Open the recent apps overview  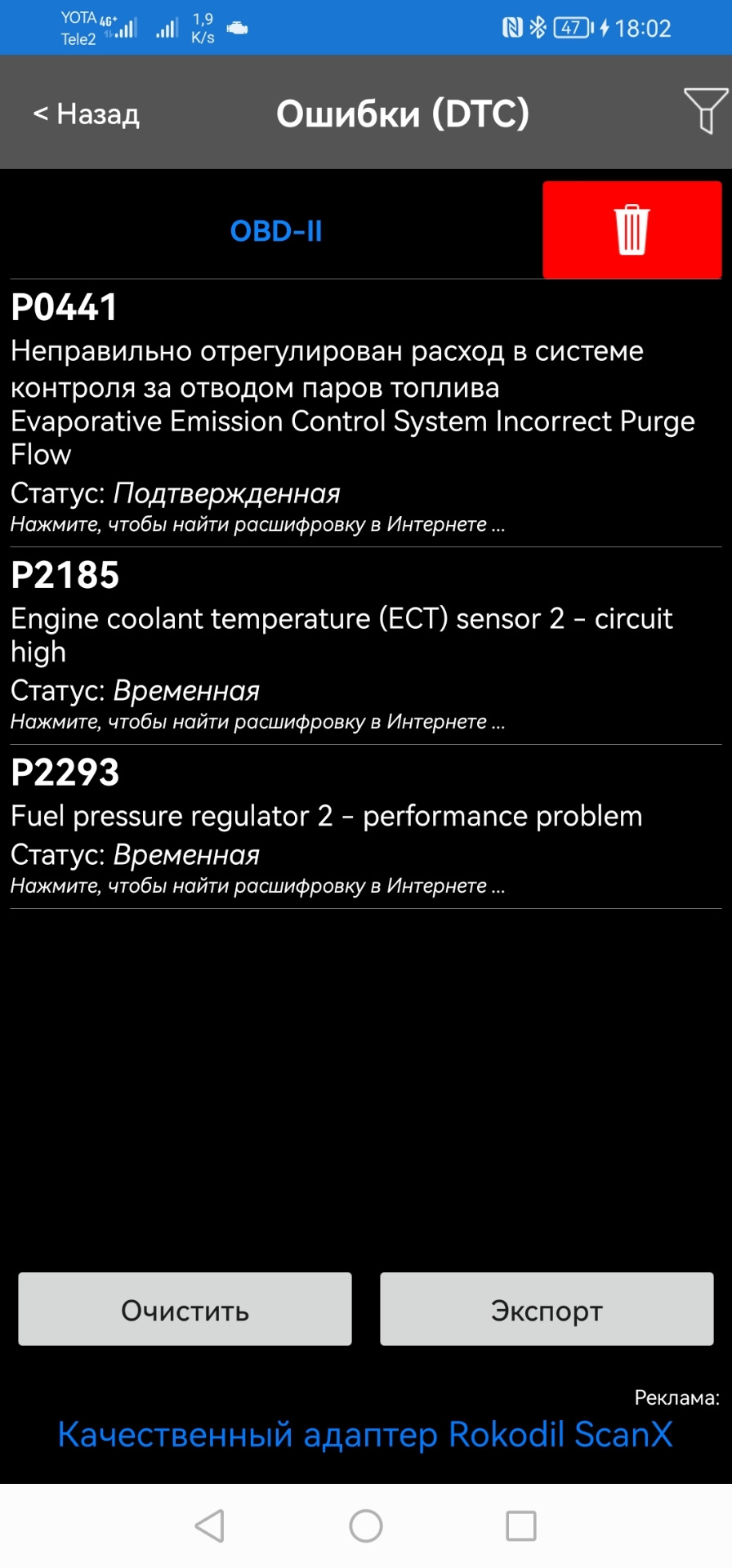(520, 1526)
